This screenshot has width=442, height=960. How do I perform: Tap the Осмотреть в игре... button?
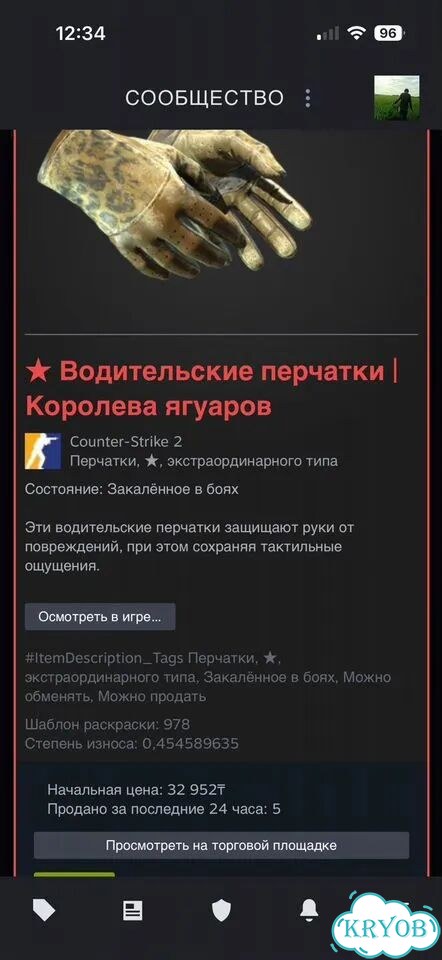pos(100,617)
